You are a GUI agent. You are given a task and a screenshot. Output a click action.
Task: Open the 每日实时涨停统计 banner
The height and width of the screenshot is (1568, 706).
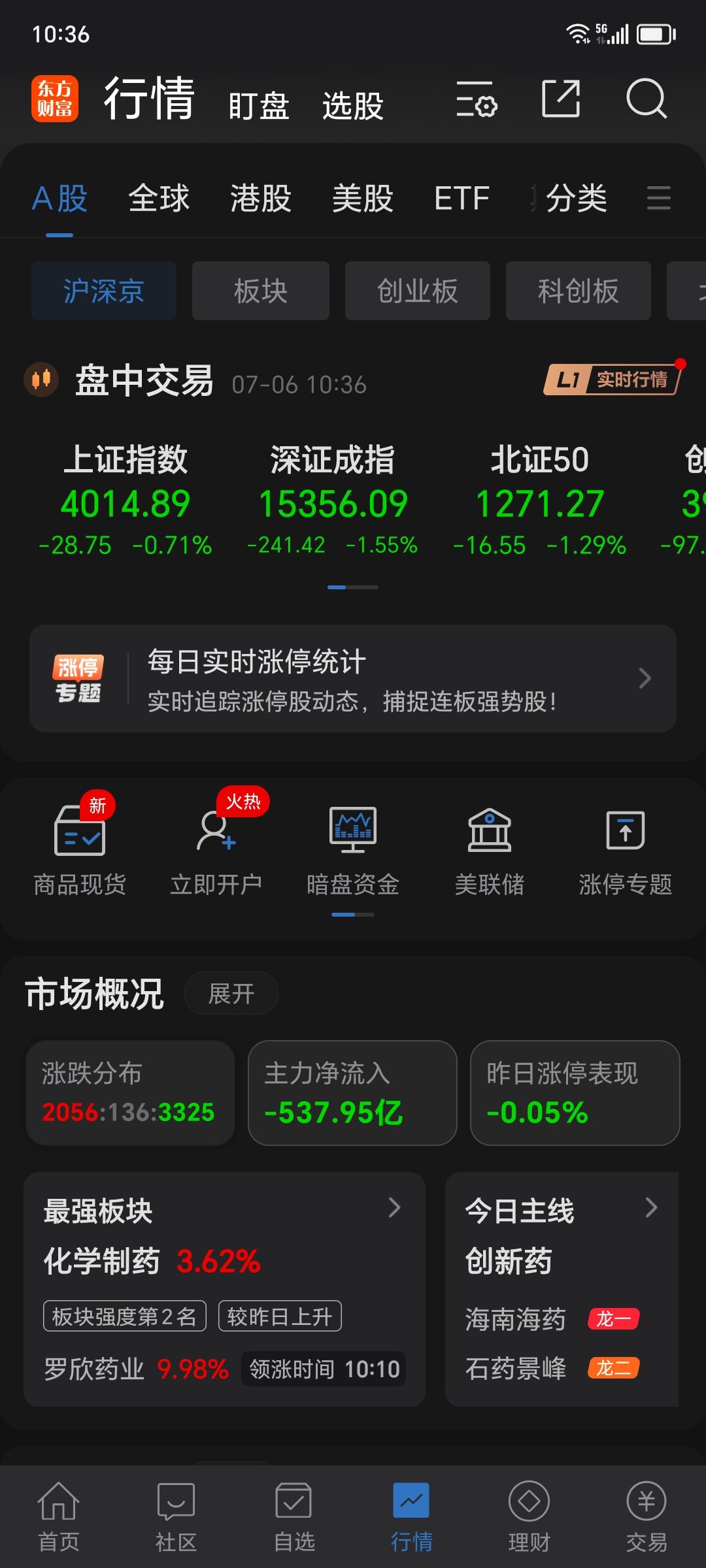point(353,678)
